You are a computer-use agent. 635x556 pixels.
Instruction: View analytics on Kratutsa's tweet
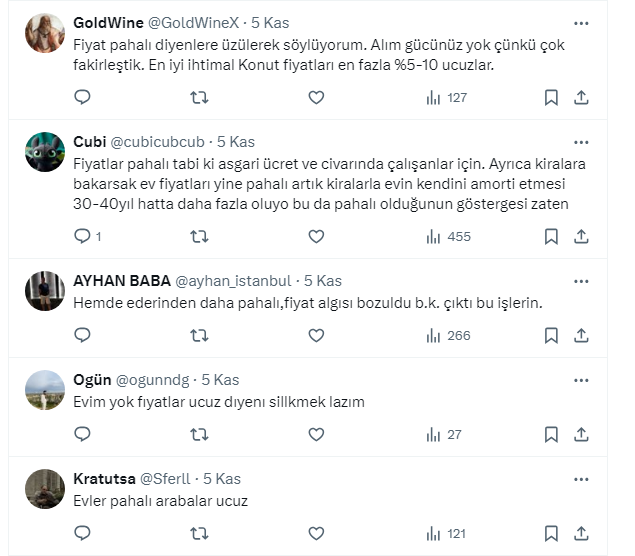446,533
